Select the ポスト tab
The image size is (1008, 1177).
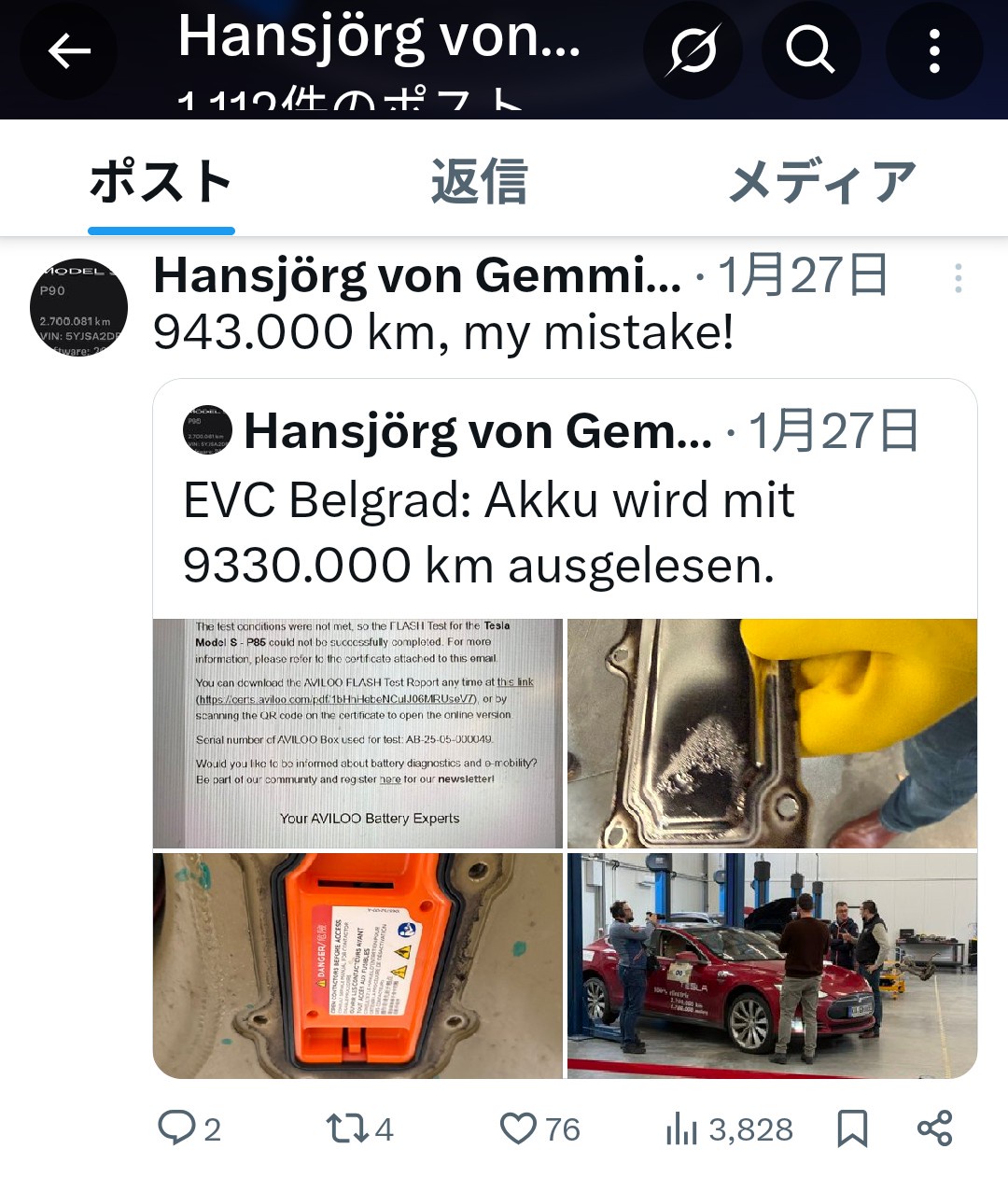coord(161,182)
